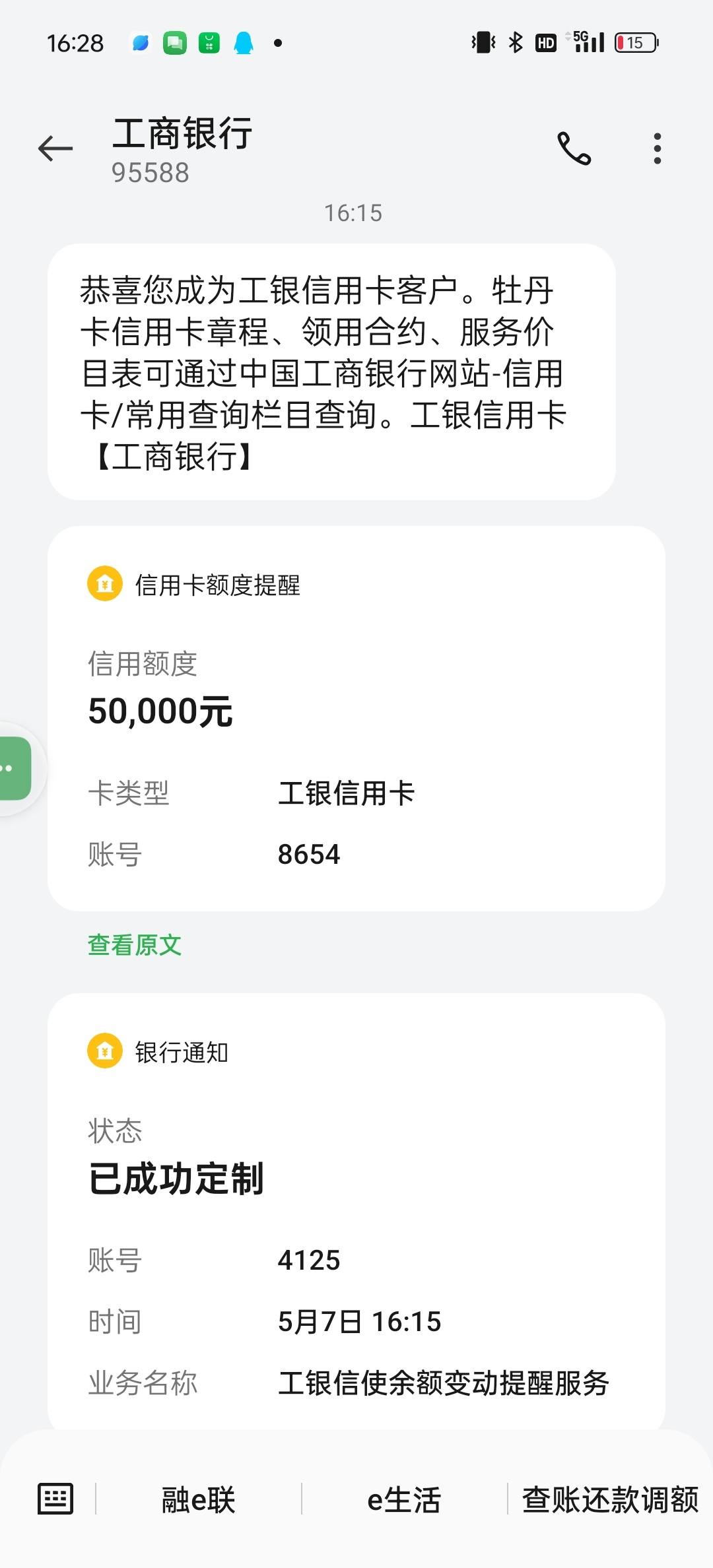
Task: Tap 查看原文 to view original message
Action: [x=135, y=945]
